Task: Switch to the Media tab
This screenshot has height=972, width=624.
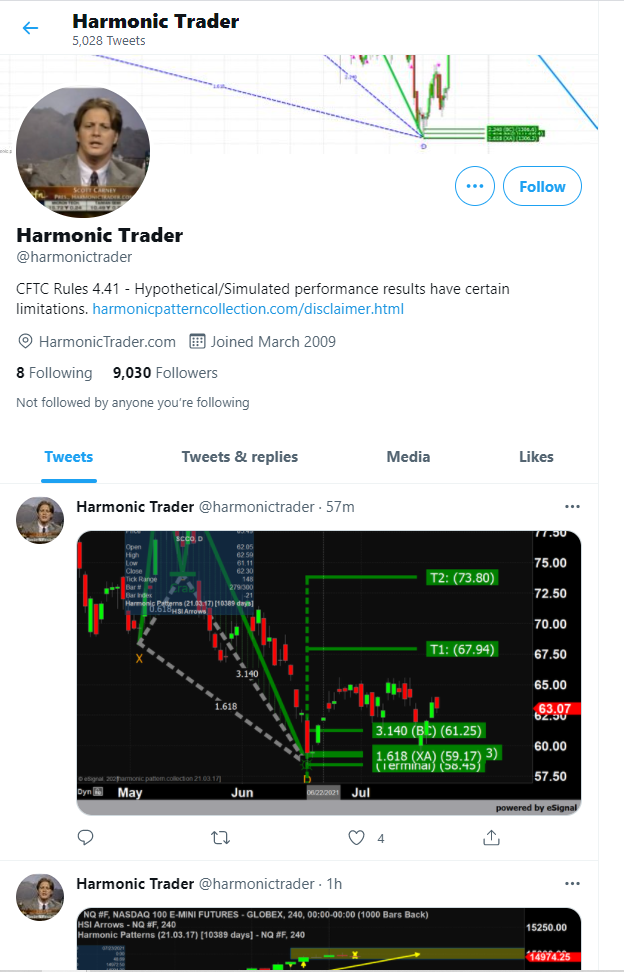Action: coord(408,457)
